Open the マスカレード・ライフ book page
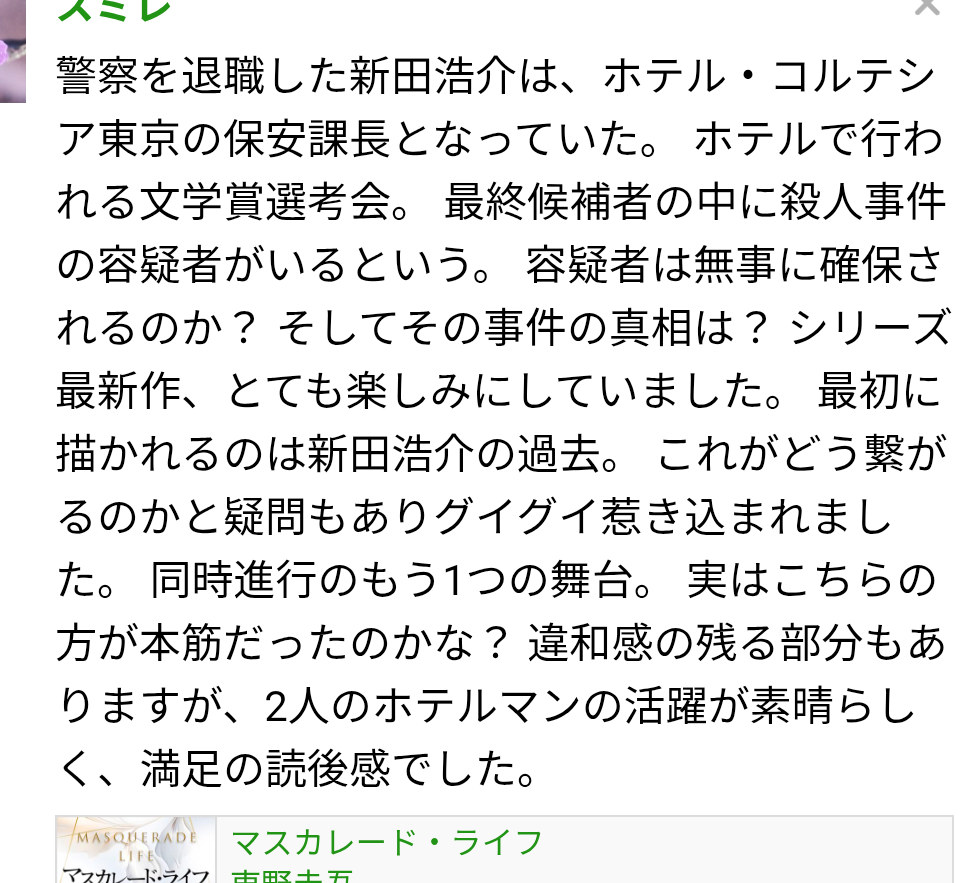 click(386, 843)
